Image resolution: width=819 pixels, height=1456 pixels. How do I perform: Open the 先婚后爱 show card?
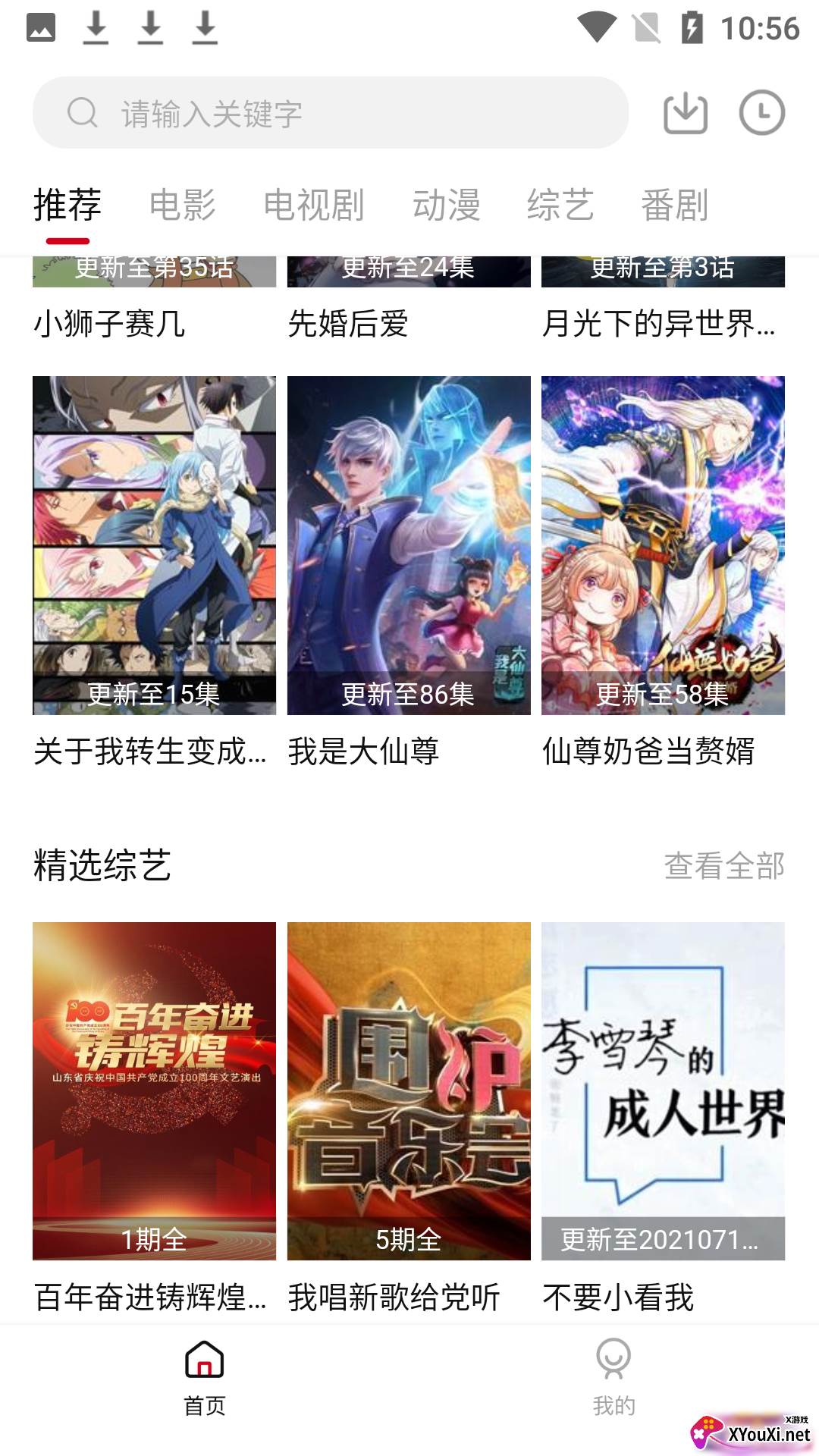click(x=409, y=303)
